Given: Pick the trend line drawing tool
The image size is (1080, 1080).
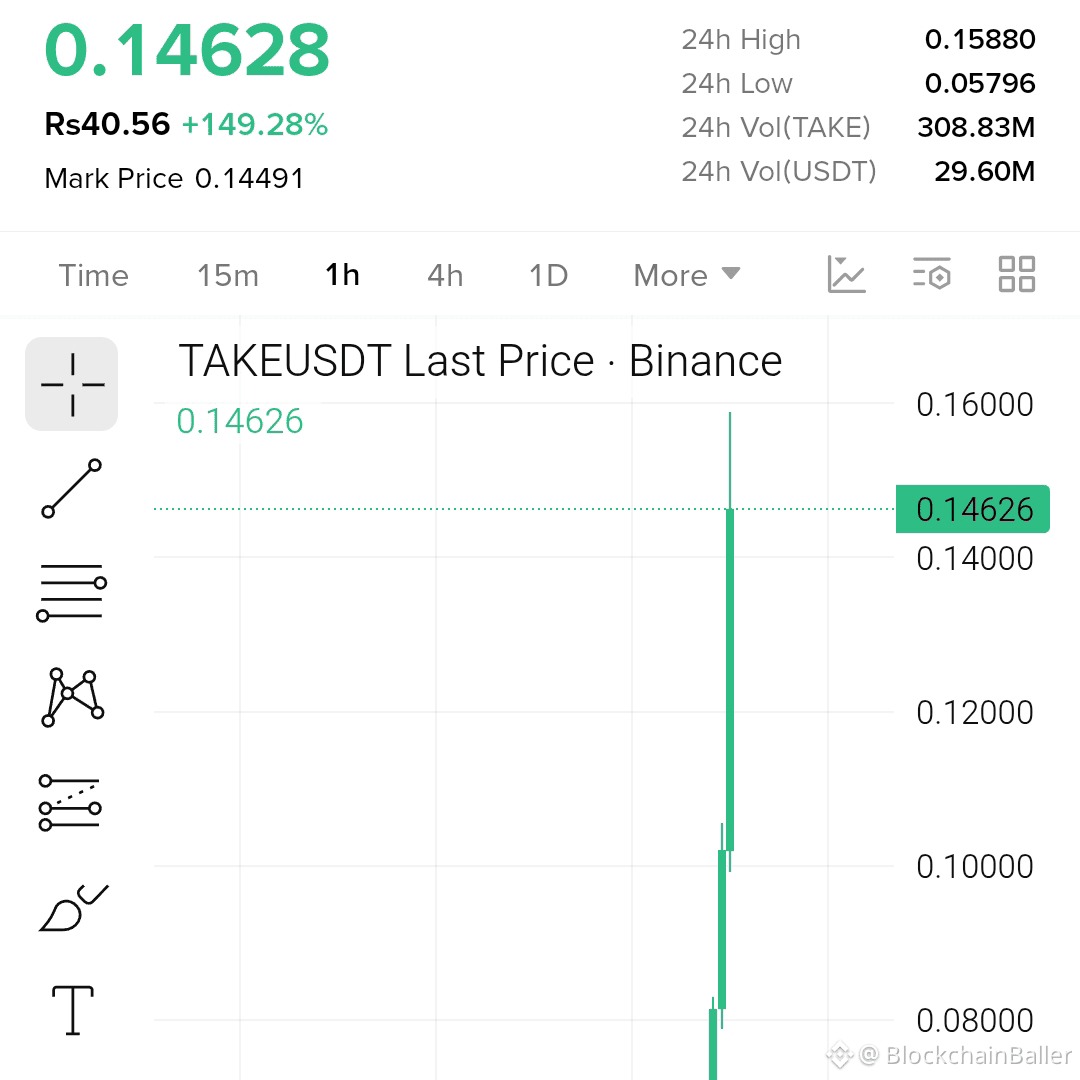Looking at the screenshot, I should (x=72, y=488).
